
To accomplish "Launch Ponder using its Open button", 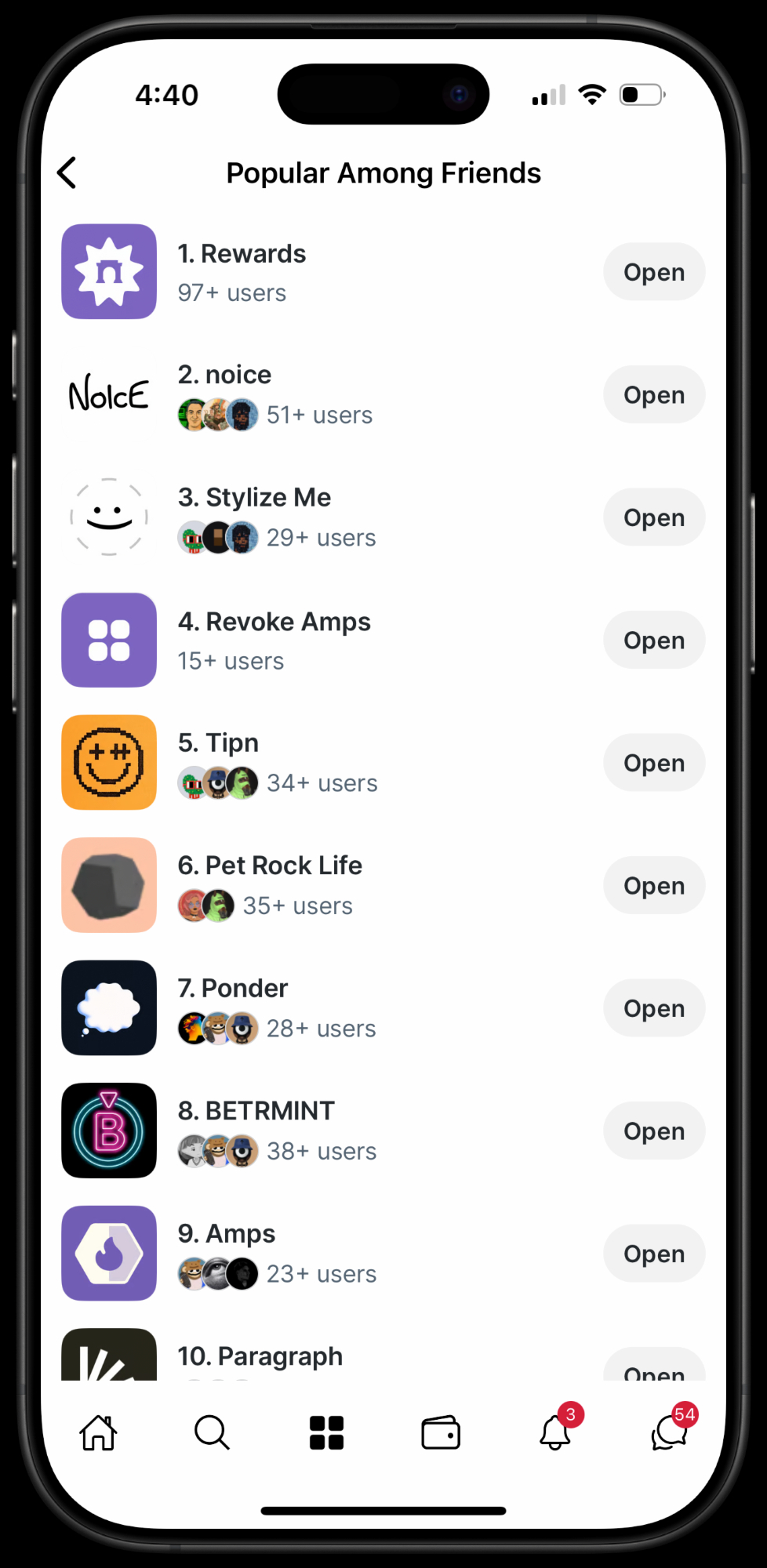I will (653, 1008).
